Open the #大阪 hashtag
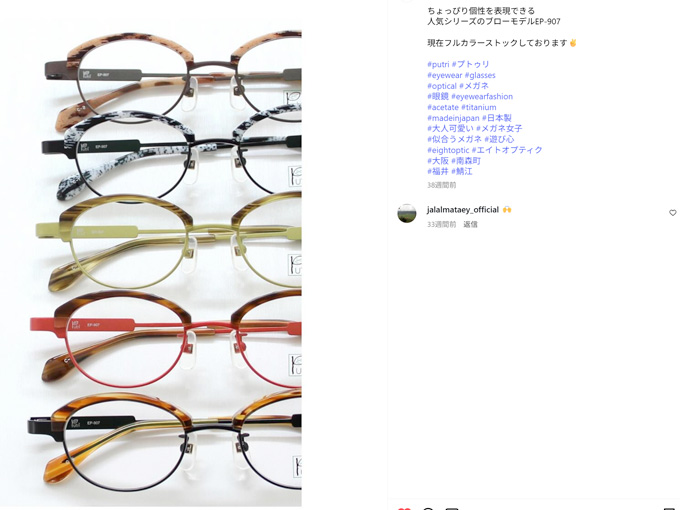Image resolution: width=680 pixels, height=510 pixels. 438,161
